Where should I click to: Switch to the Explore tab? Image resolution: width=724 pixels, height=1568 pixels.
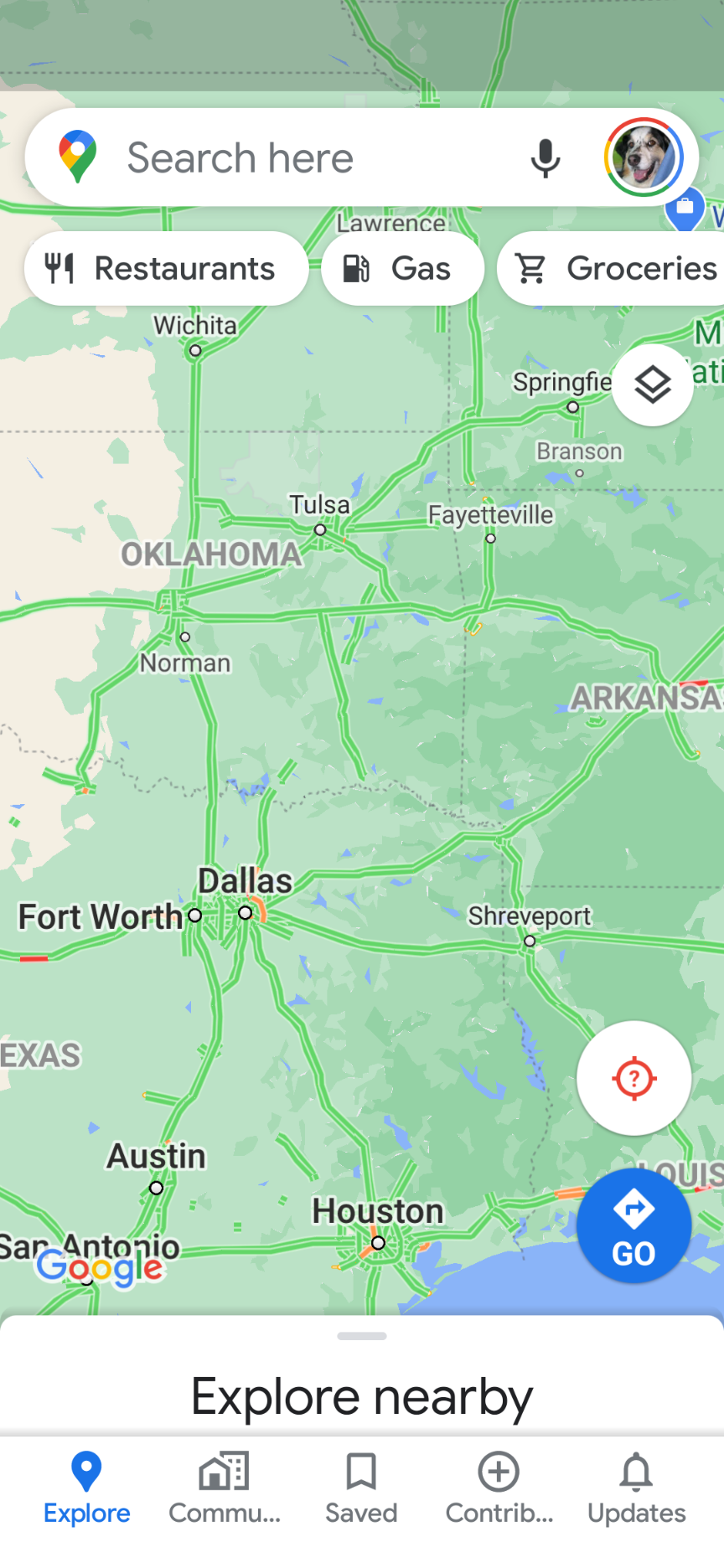[x=86, y=1489]
